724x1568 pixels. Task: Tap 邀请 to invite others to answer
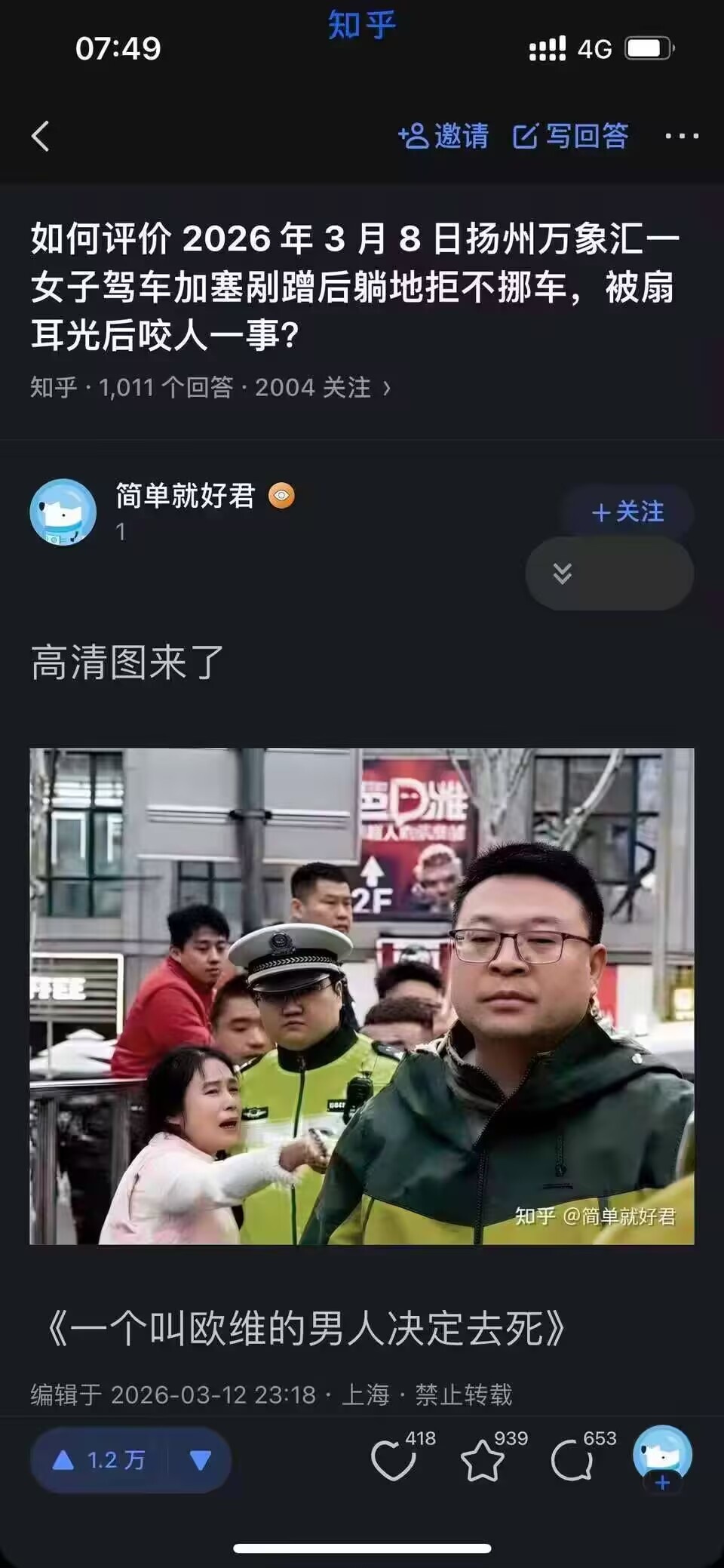coord(443,137)
